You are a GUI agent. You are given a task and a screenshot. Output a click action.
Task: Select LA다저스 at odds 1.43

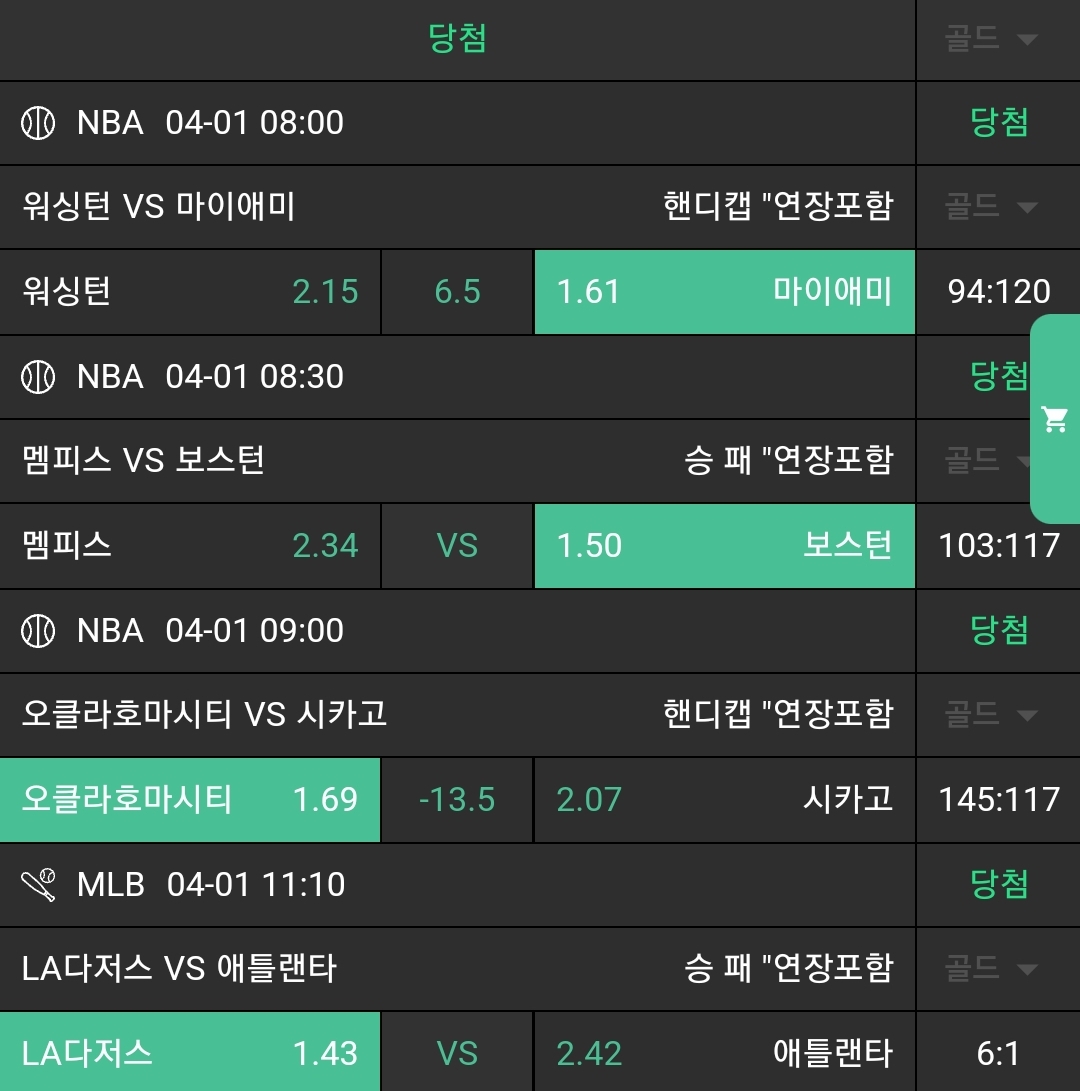[x=190, y=1053]
